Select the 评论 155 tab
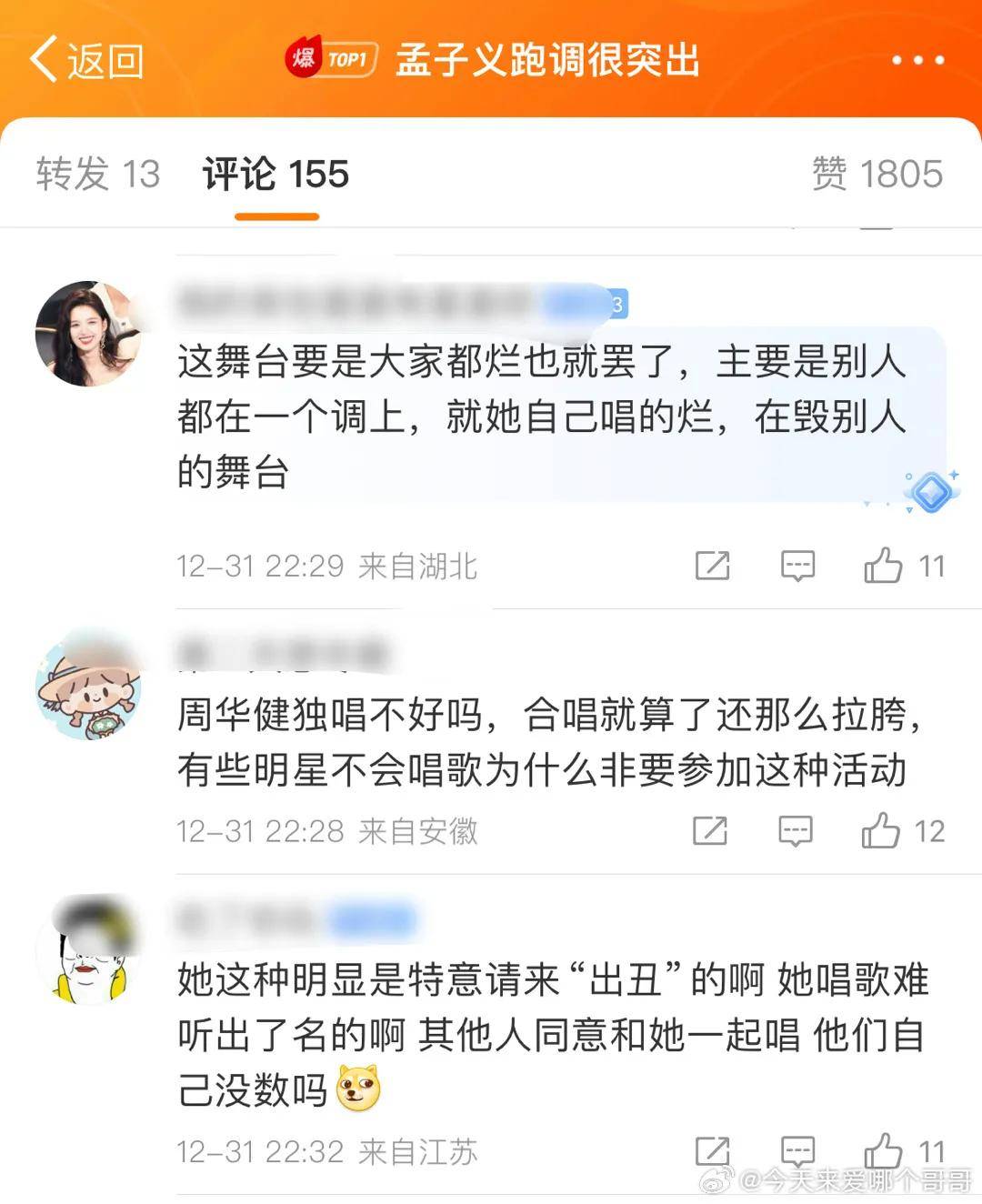982x1204 pixels. 276,174
